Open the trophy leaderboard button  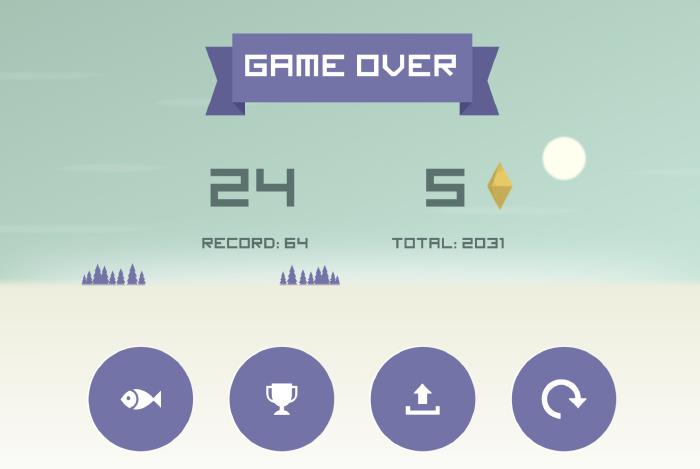coord(282,399)
